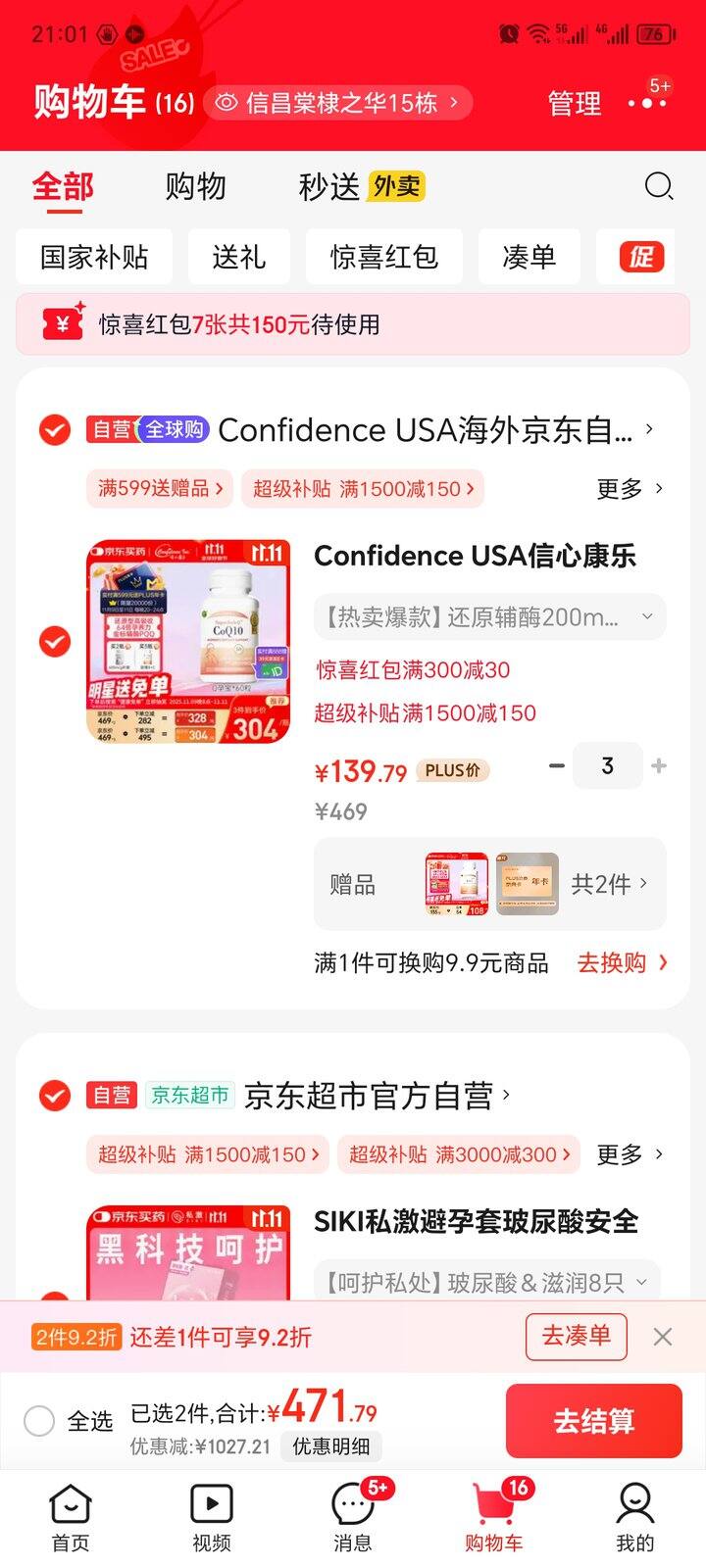This screenshot has width=706, height=1568.
Task: Toggle the 全选 select-all checkbox
Action: 39,1420
